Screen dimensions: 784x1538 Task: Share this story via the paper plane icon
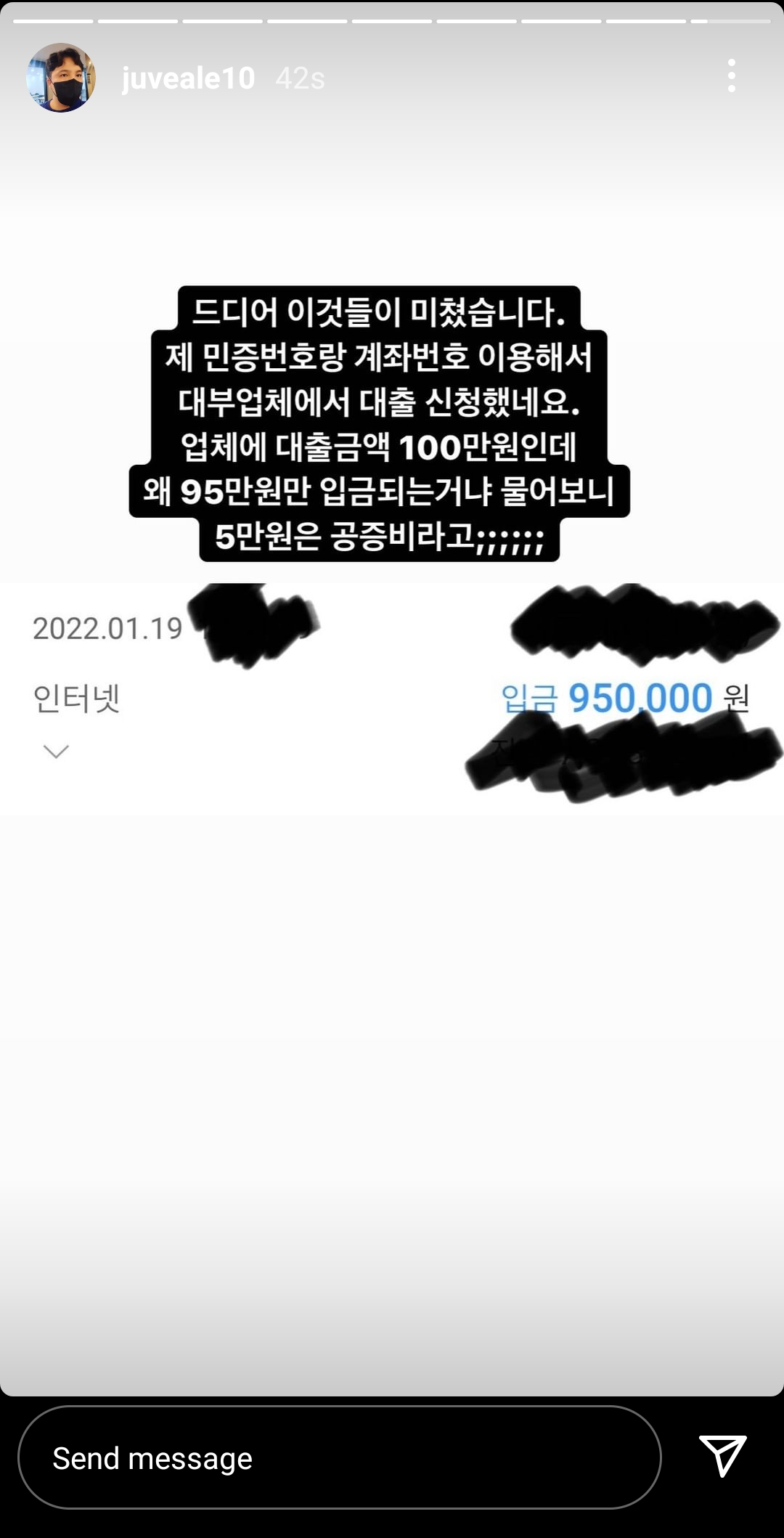[x=722, y=1455]
